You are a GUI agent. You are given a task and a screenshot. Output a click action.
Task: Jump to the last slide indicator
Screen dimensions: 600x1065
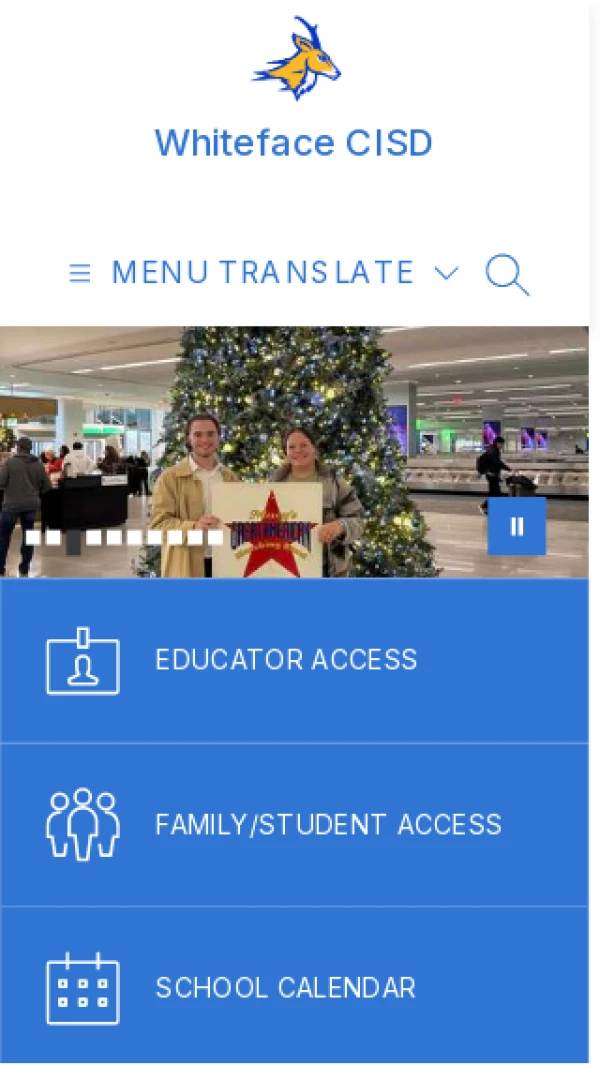(x=215, y=538)
